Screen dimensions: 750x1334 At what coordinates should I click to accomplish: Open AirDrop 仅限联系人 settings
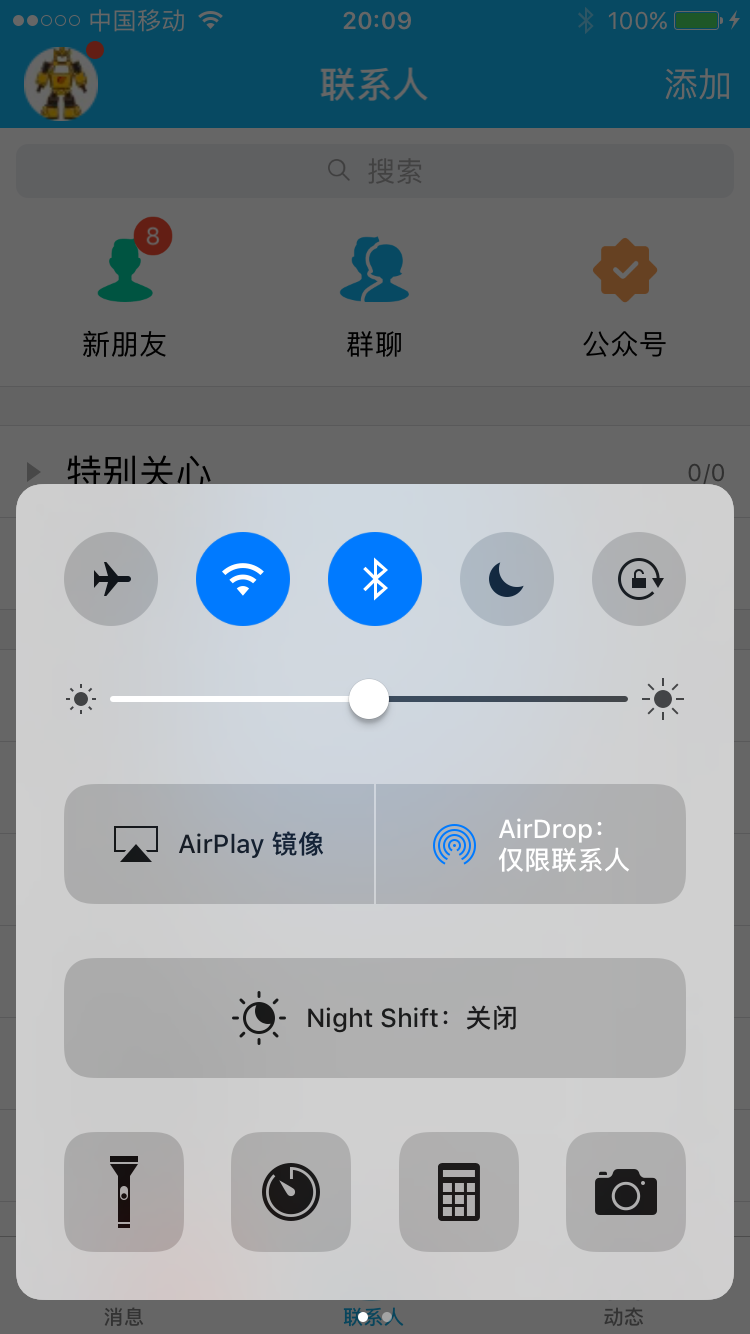(531, 844)
